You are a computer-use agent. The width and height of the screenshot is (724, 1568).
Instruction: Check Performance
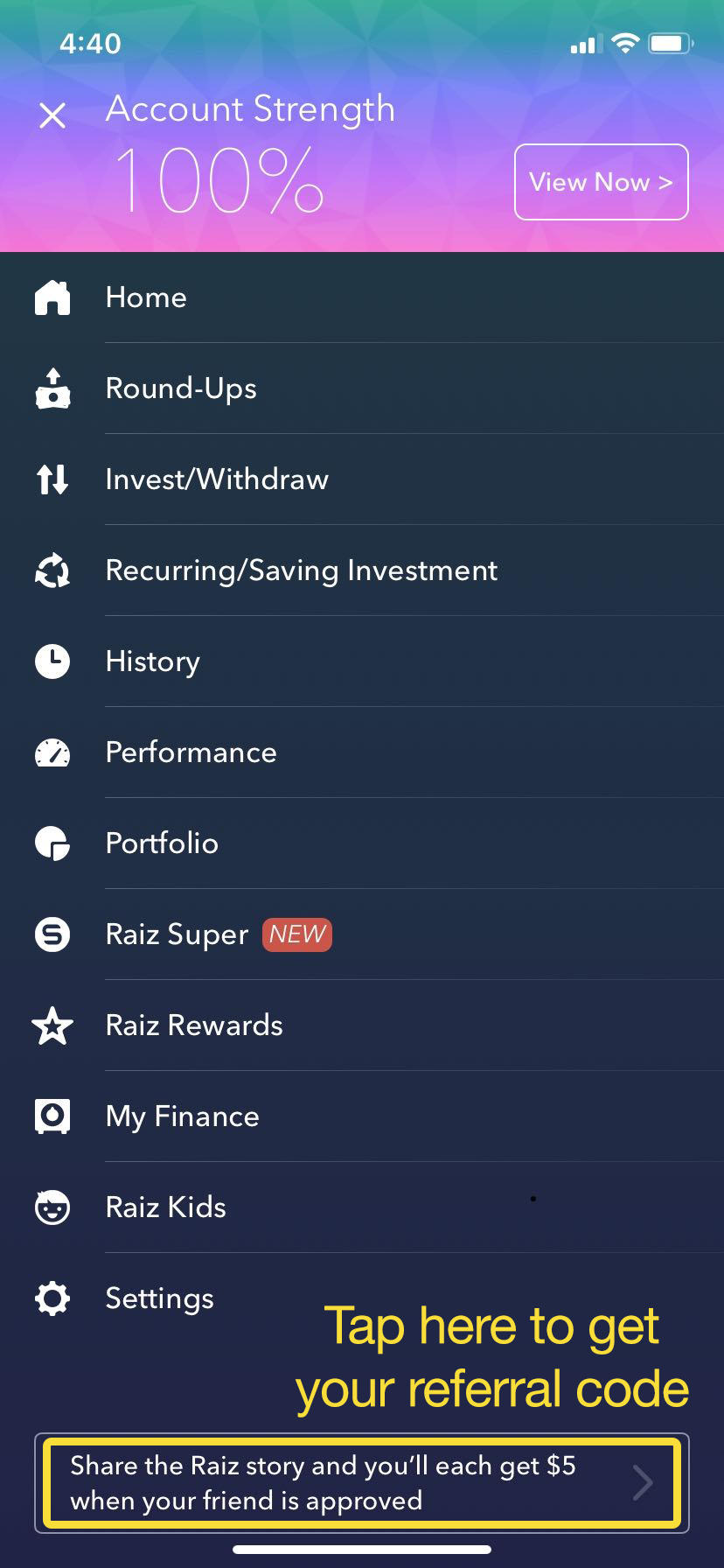(x=362, y=752)
